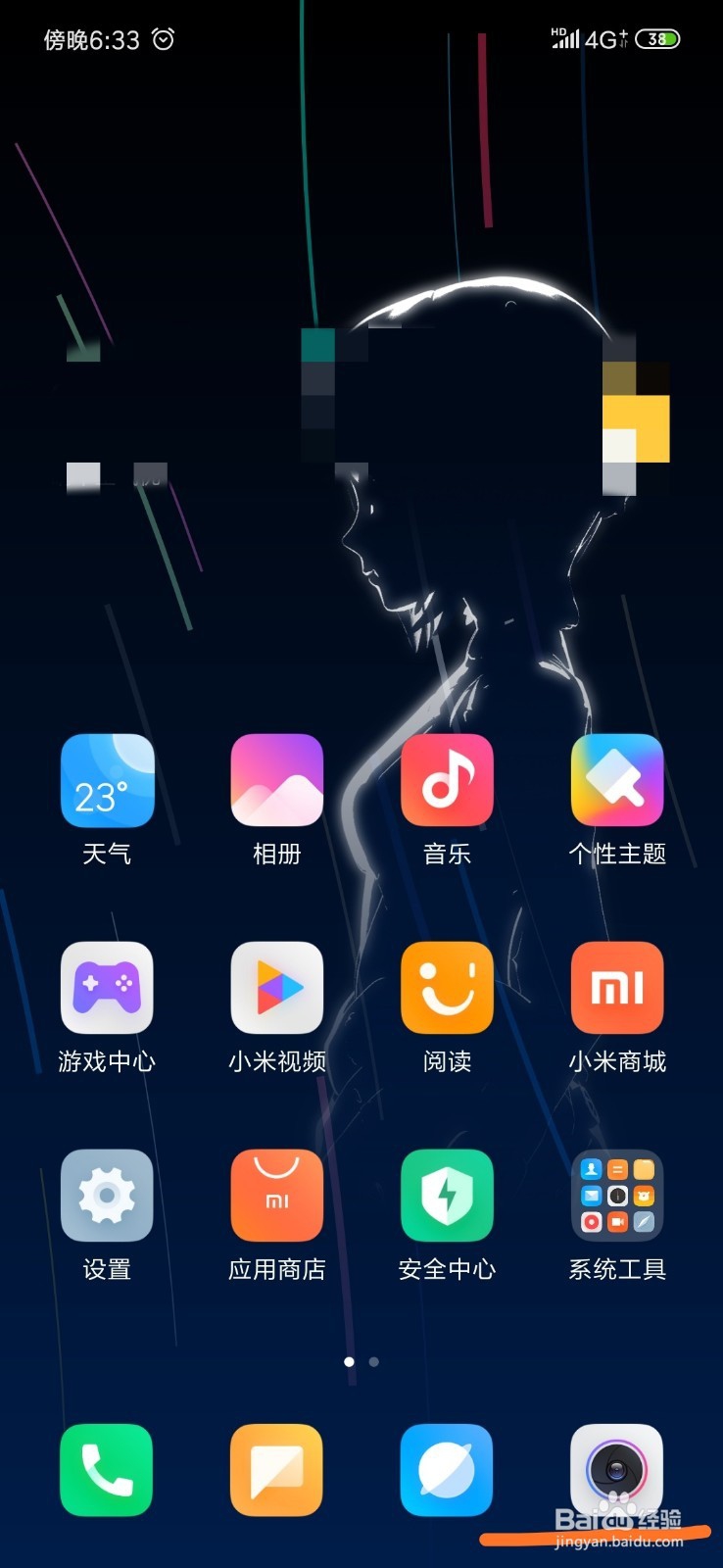The height and width of the screenshot is (1568, 723).
Task: Switch to the second home screen dot
Action: 372,1362
